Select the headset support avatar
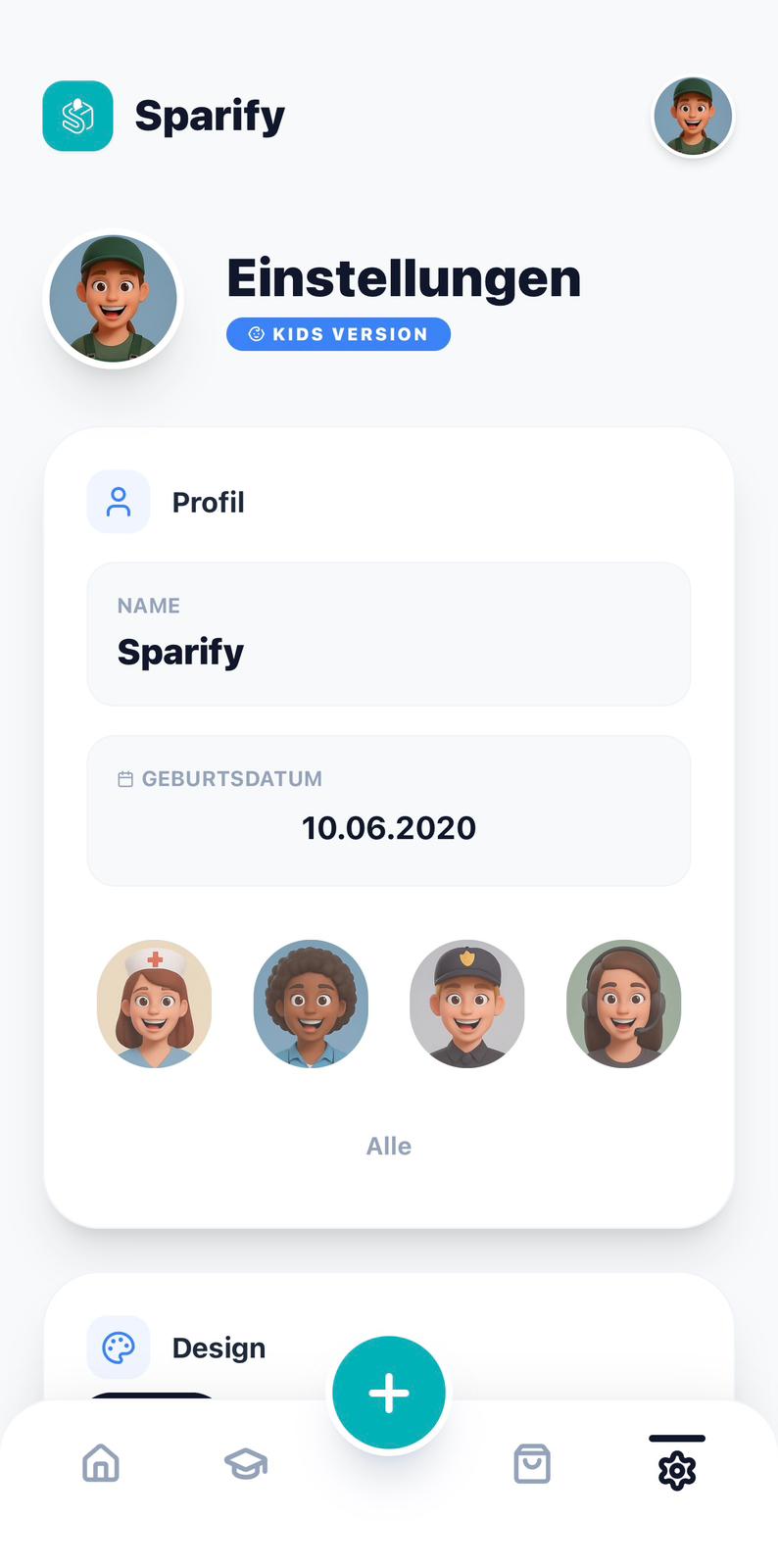Image resolution: width=778 pixels, height=1568 pixels. pyautogui.click(x=624, y=1003)
